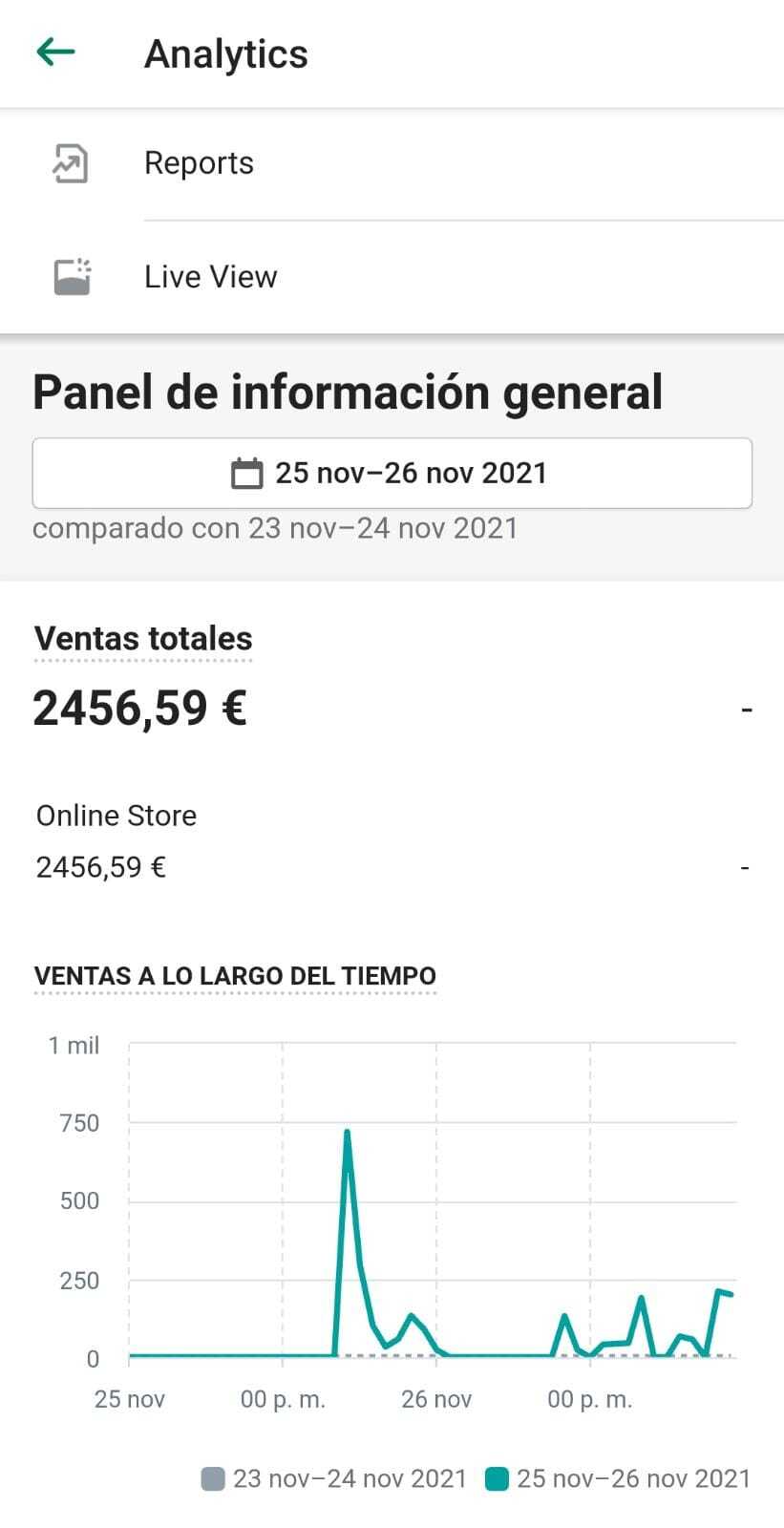This screenshot has height=1528, width=784.
Task: Open the Reports section
Action: (x=199, y=163)
